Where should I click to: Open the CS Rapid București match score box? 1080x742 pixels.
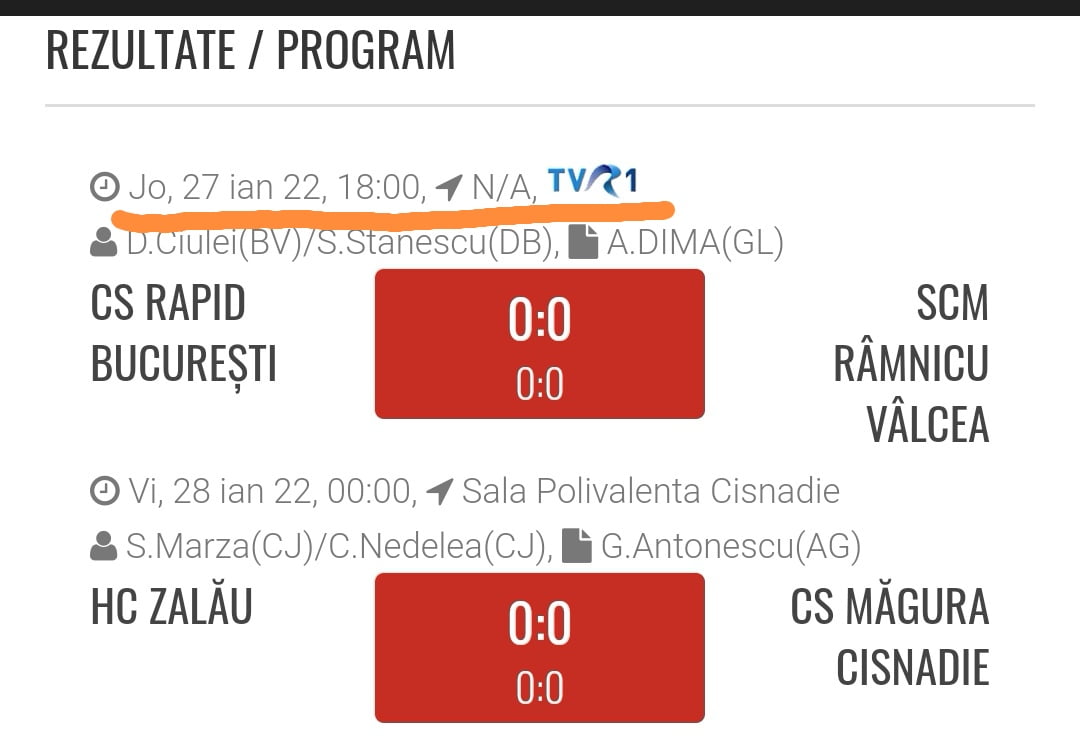pos(539,343)
